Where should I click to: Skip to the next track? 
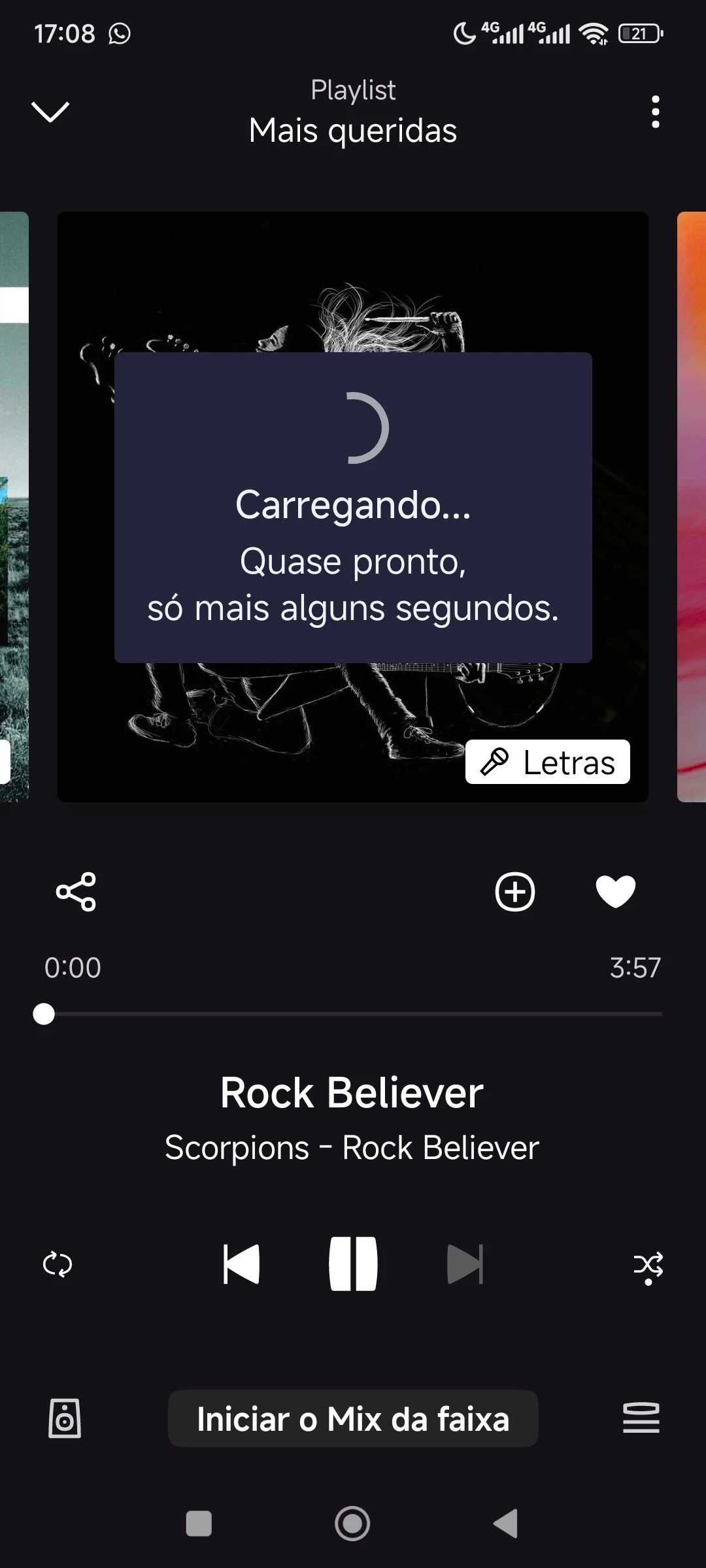click(x=465, y=1264)
